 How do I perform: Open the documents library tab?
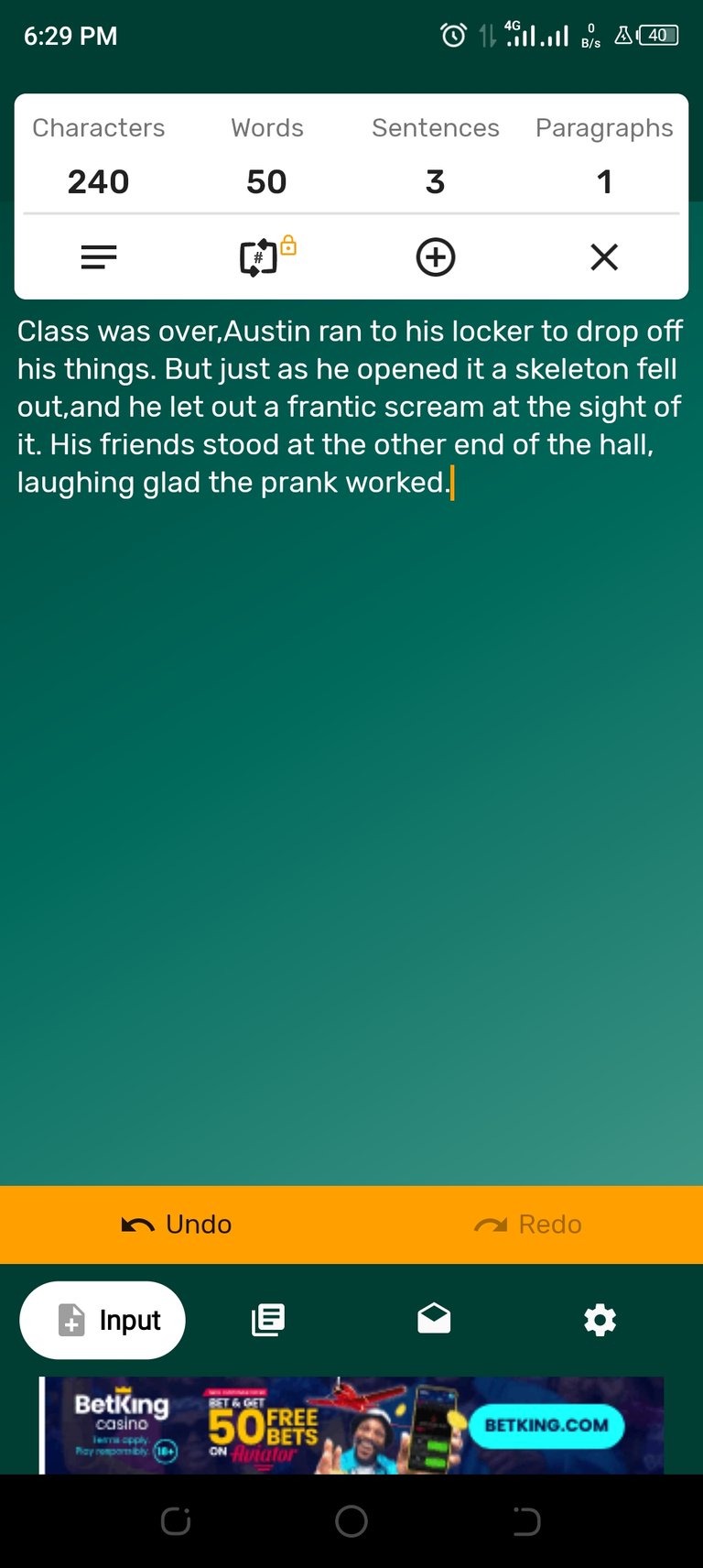(268, 1320)
